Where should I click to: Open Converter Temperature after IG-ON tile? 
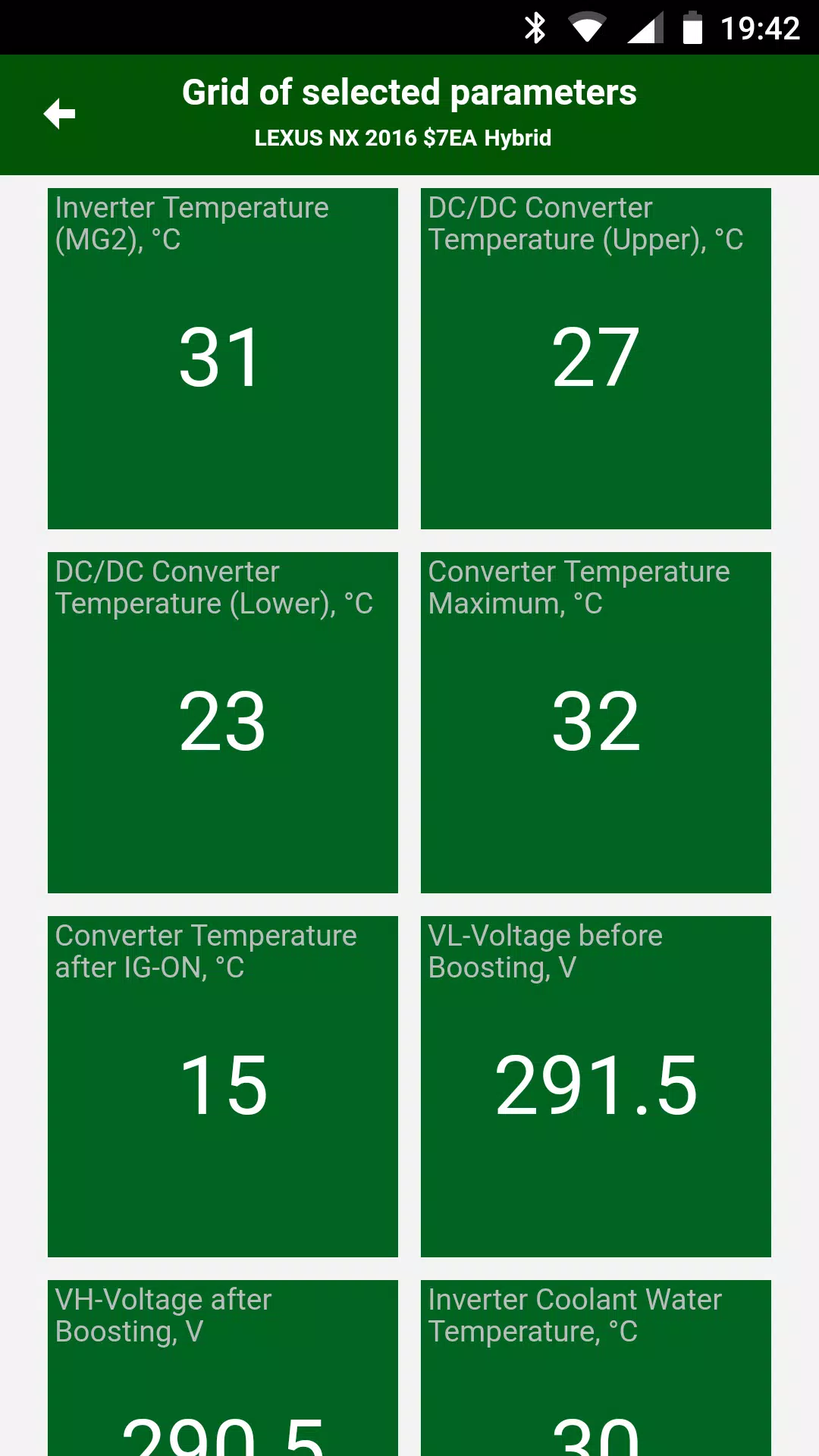(222, 1086)
